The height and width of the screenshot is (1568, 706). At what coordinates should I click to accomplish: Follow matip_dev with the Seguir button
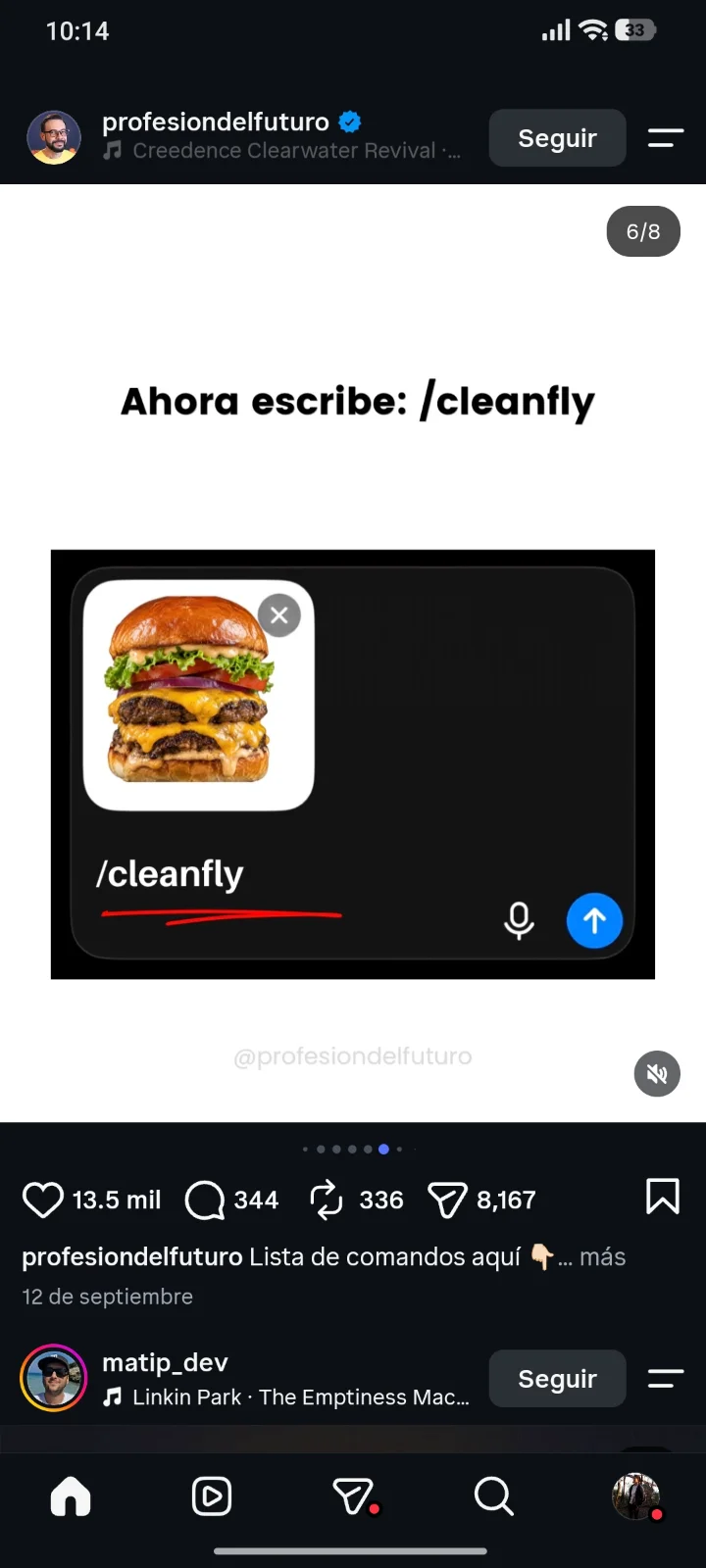(557, 1379)
